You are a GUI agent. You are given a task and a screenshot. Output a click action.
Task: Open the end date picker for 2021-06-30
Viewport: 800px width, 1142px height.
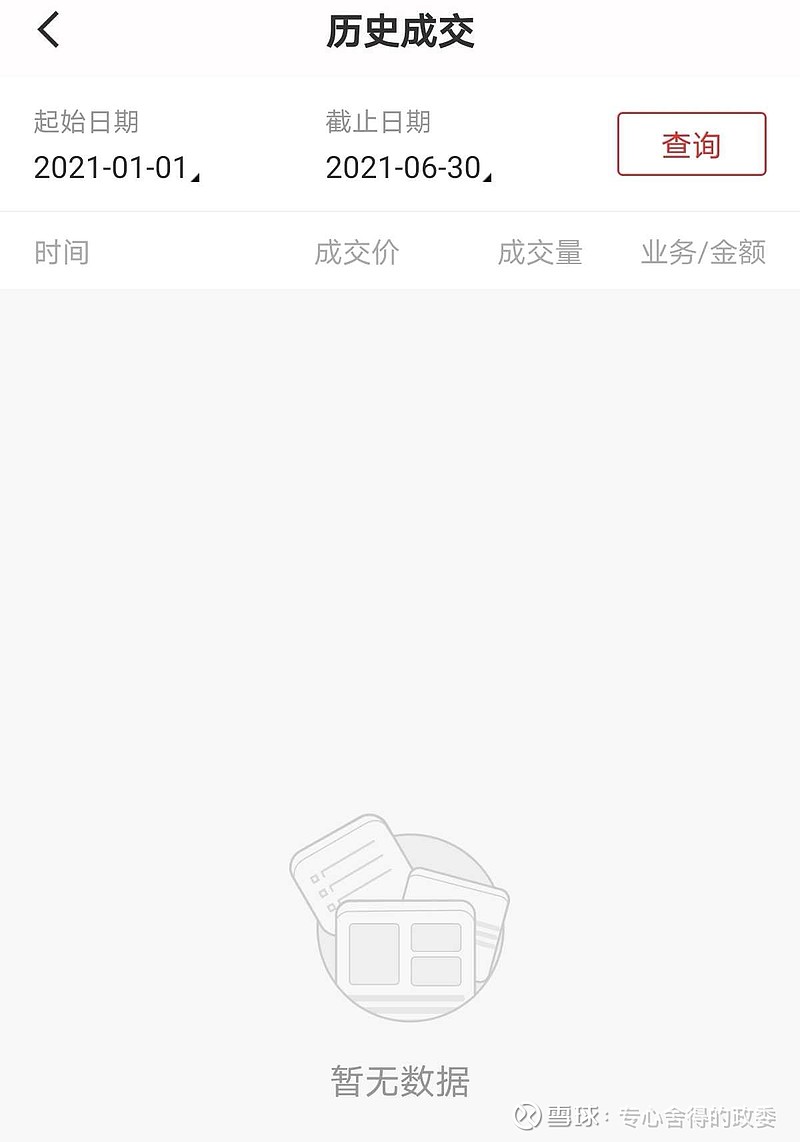[x=410, y=168]
